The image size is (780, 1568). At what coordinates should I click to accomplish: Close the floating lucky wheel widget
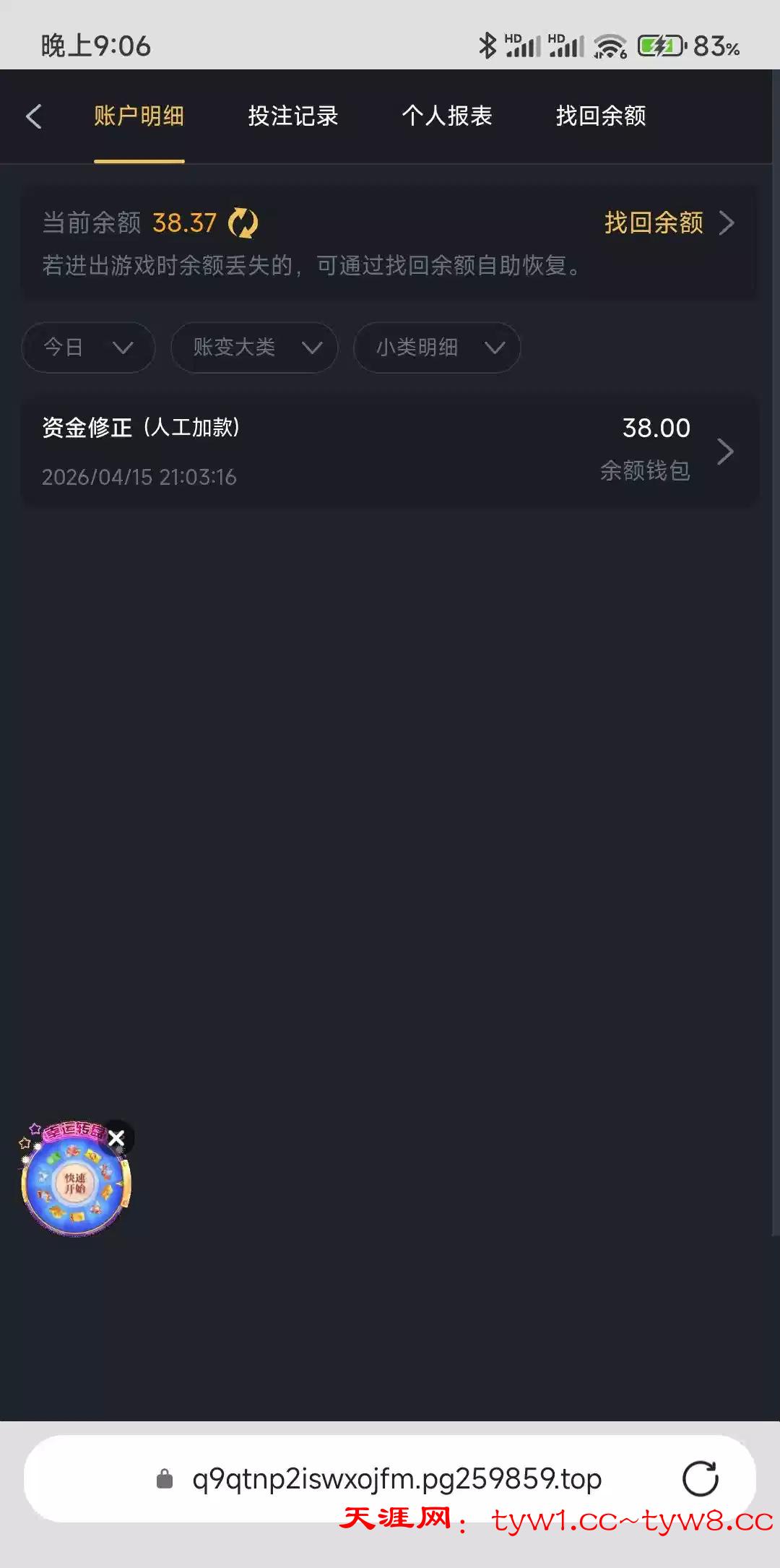click(x=116, y=1139)
